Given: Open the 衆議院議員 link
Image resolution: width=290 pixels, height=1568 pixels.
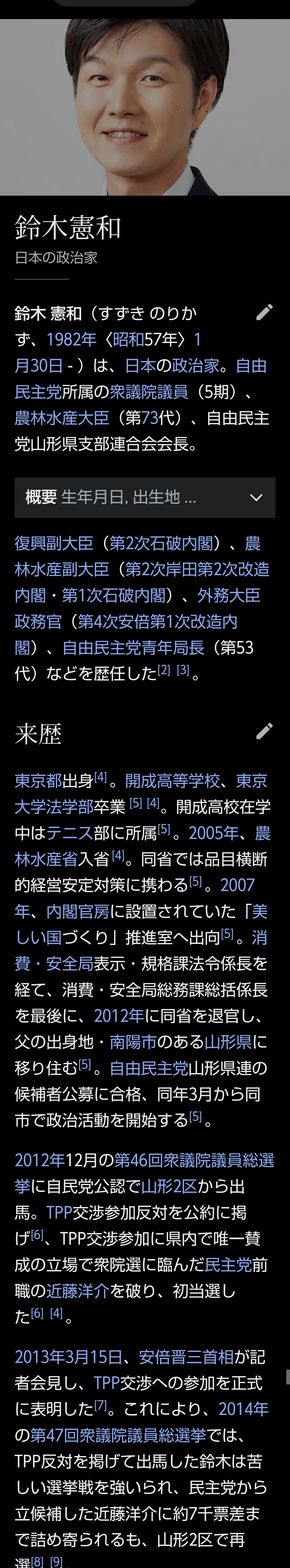Looking at the screenshot, I should [149, 391].
